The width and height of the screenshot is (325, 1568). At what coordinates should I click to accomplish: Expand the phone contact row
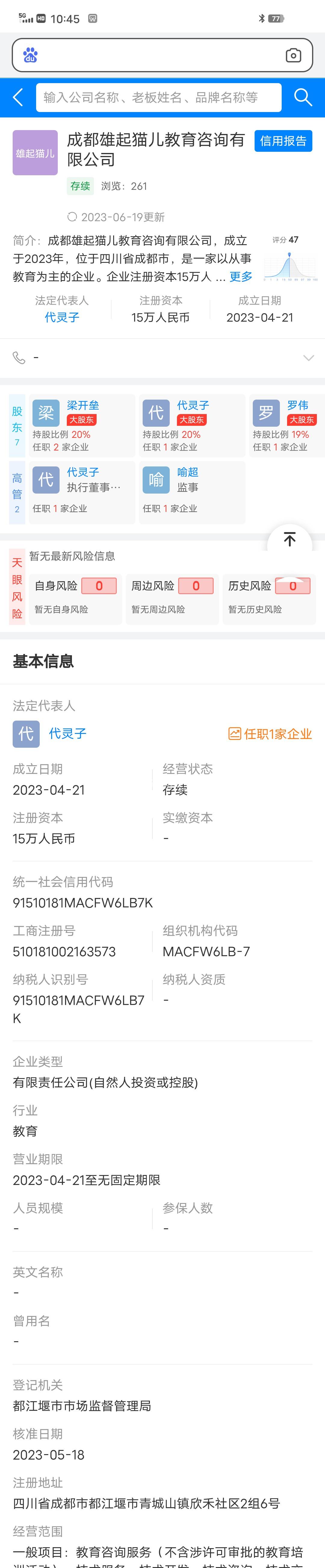pyautogui.click(x=308, y=358)
